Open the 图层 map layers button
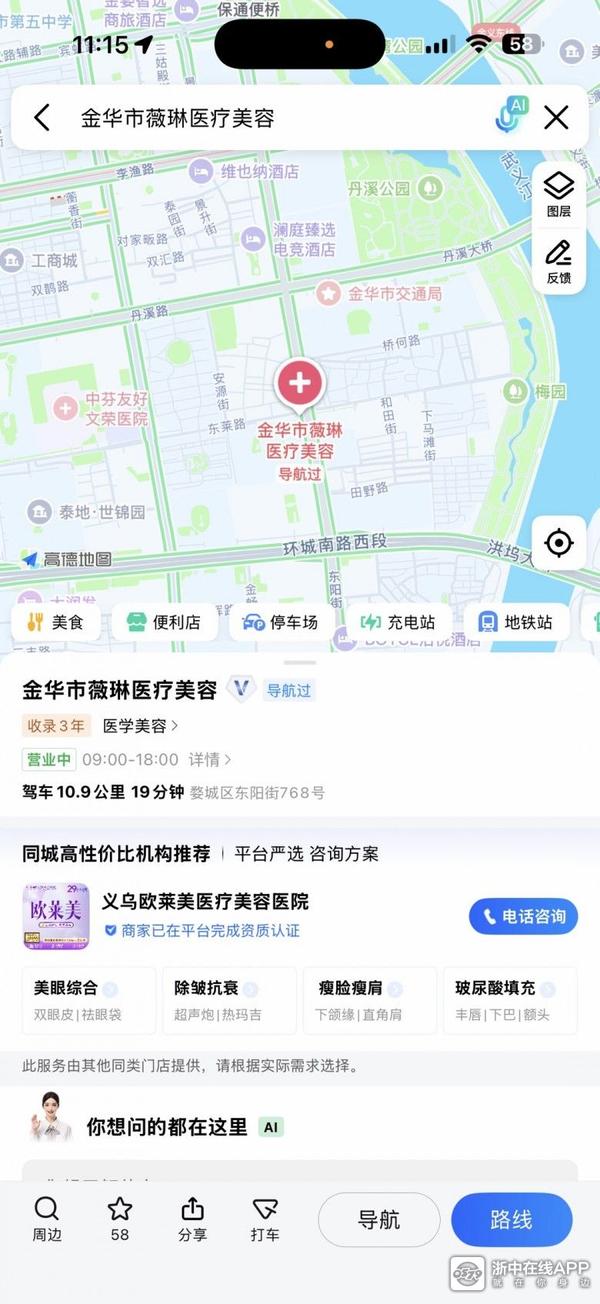Viewport: 600px width, 1304px height. click(x=559, y=194)
